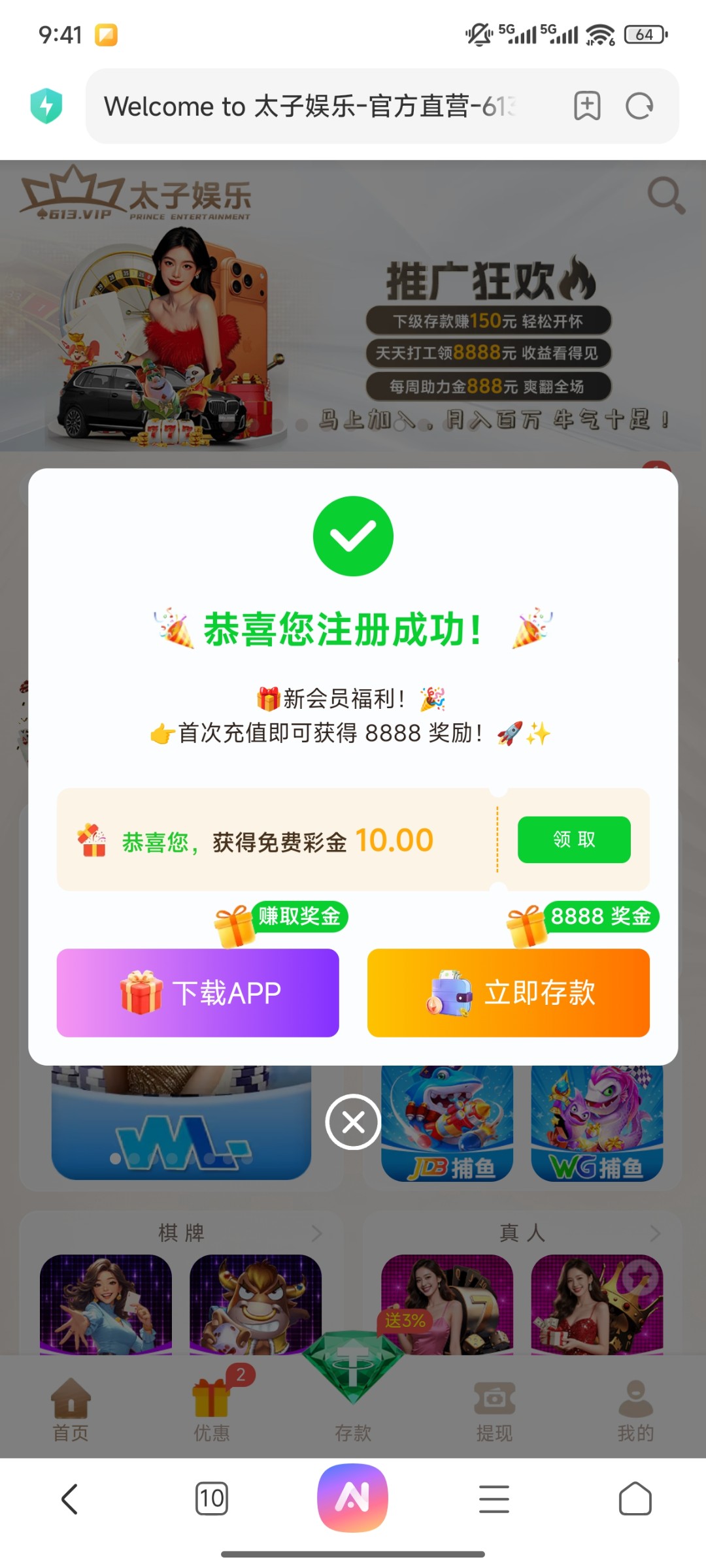The height and width of the screenshot is (1568, 706).
Task: Open the browser security shield
Action: tap(46, 106)
